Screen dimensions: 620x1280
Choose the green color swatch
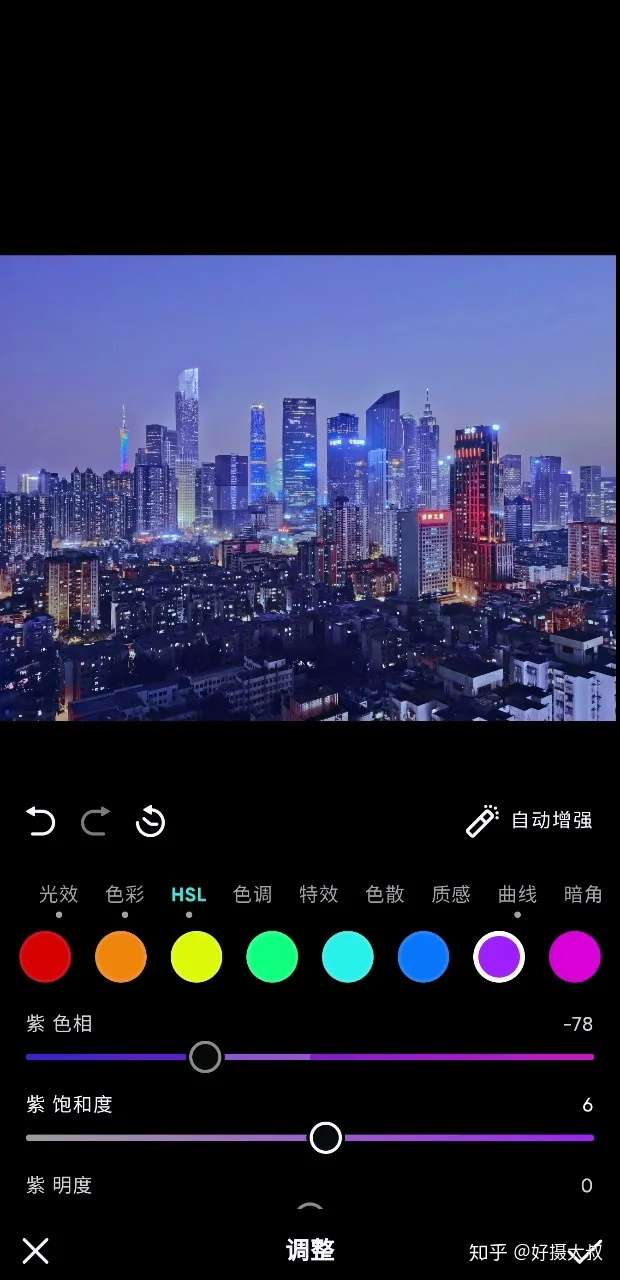point(272,957)
